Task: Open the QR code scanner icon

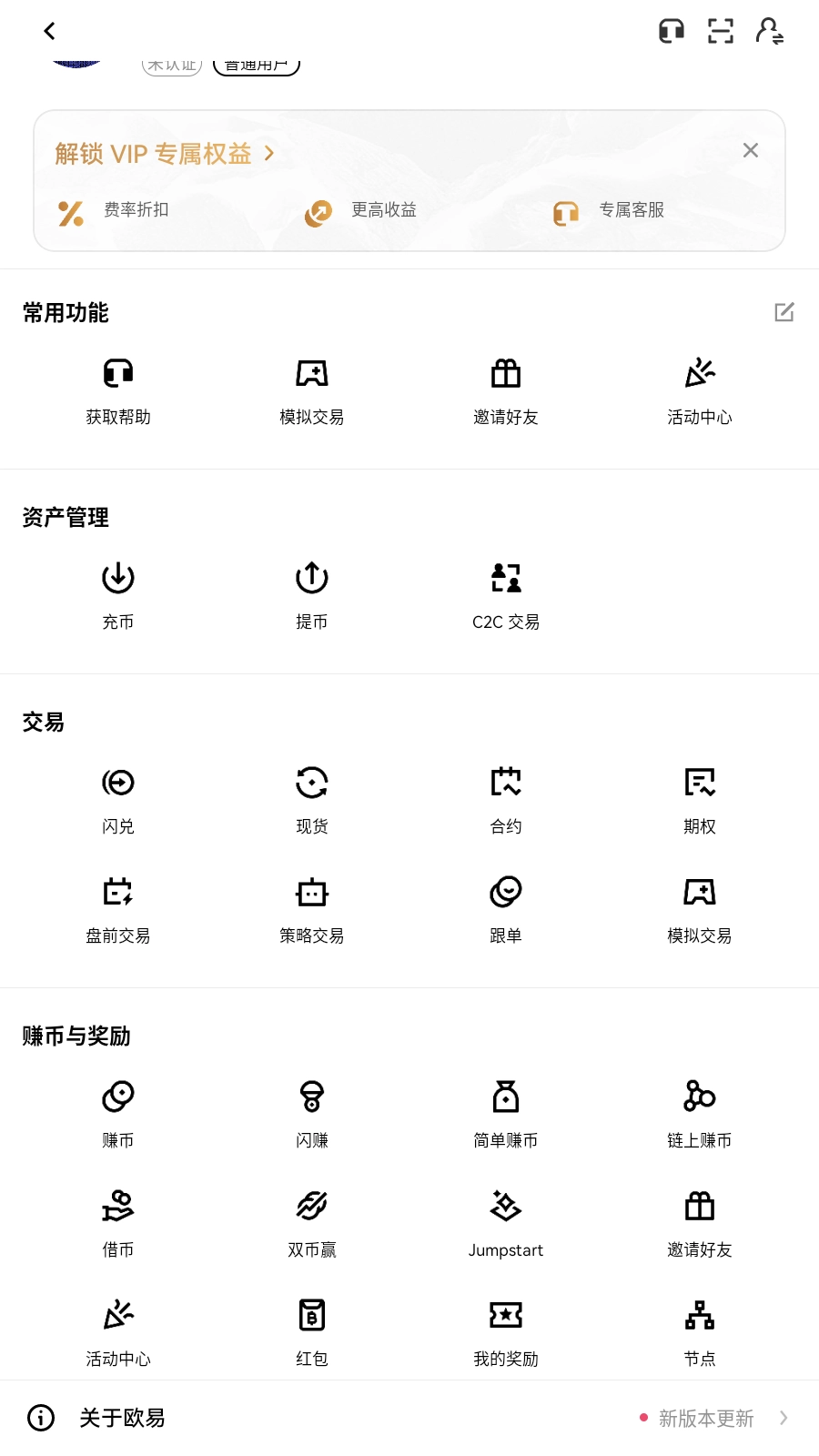Action: 720,30
